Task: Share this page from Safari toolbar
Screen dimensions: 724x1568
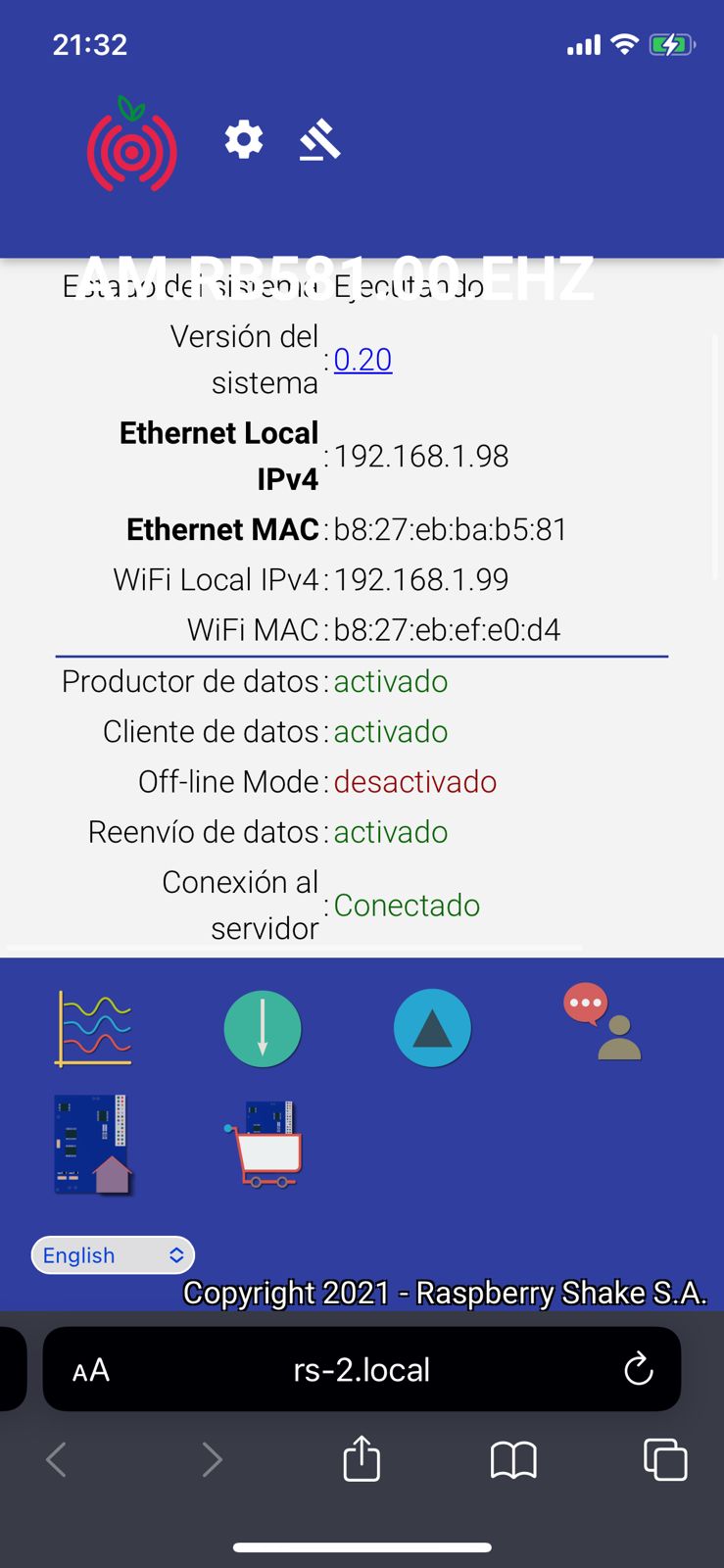Action: click(x=362, y=1457)
